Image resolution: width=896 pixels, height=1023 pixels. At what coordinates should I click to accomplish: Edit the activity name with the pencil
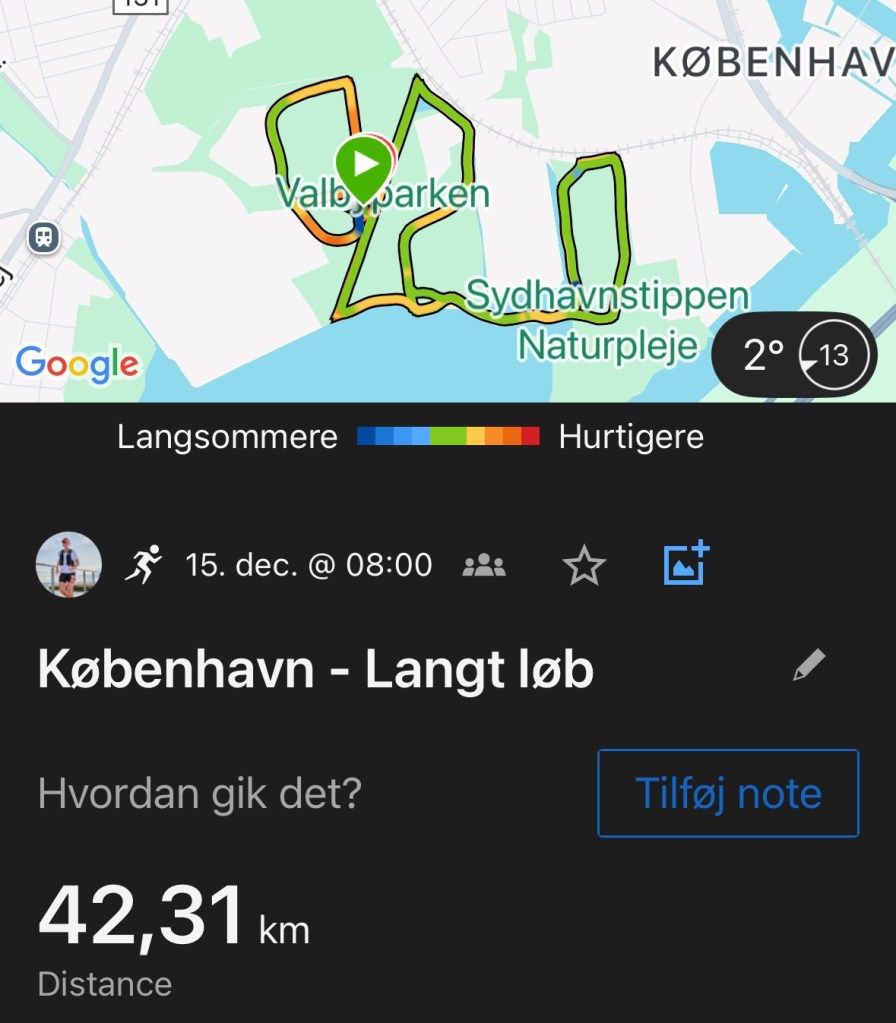808,666
